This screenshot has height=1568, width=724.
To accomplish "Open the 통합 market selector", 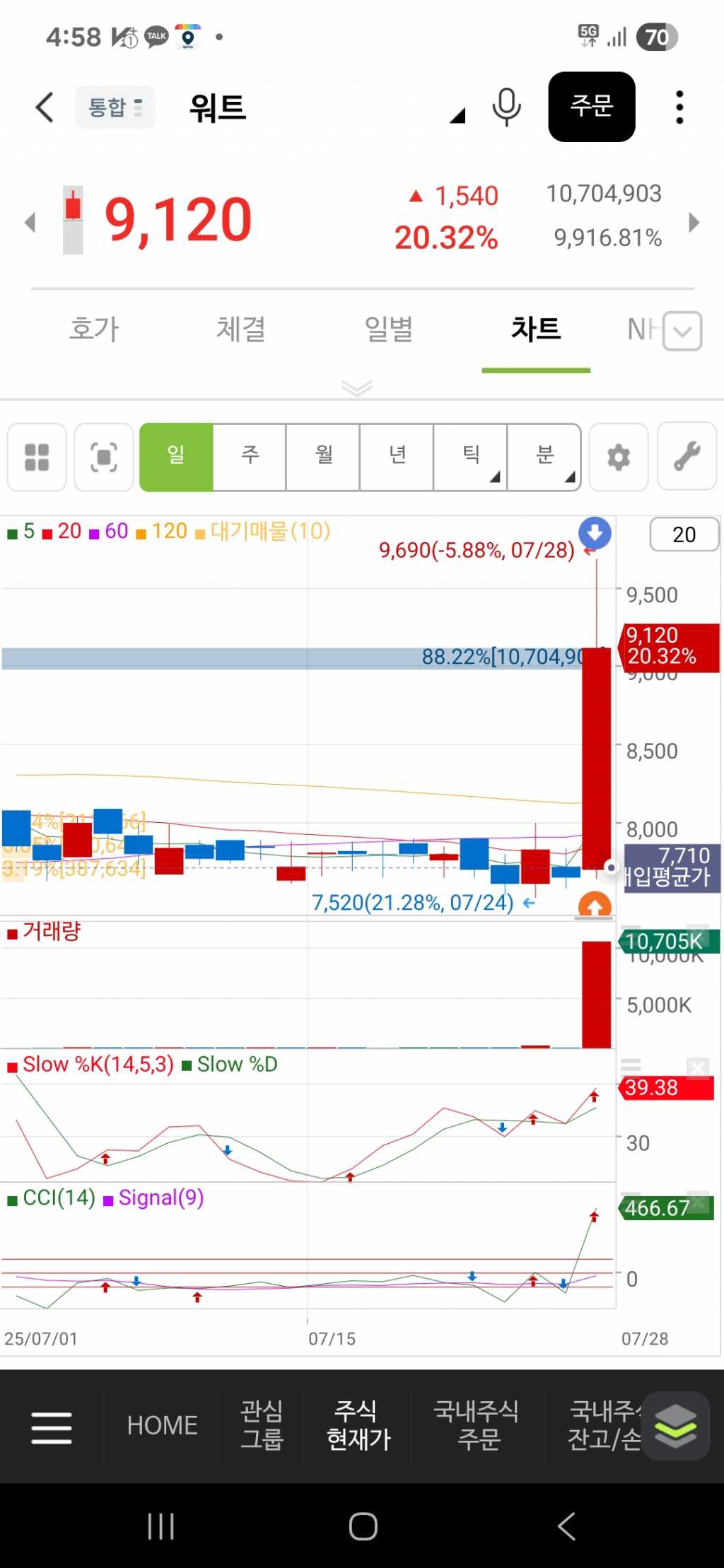I will [x=115, y=107].
